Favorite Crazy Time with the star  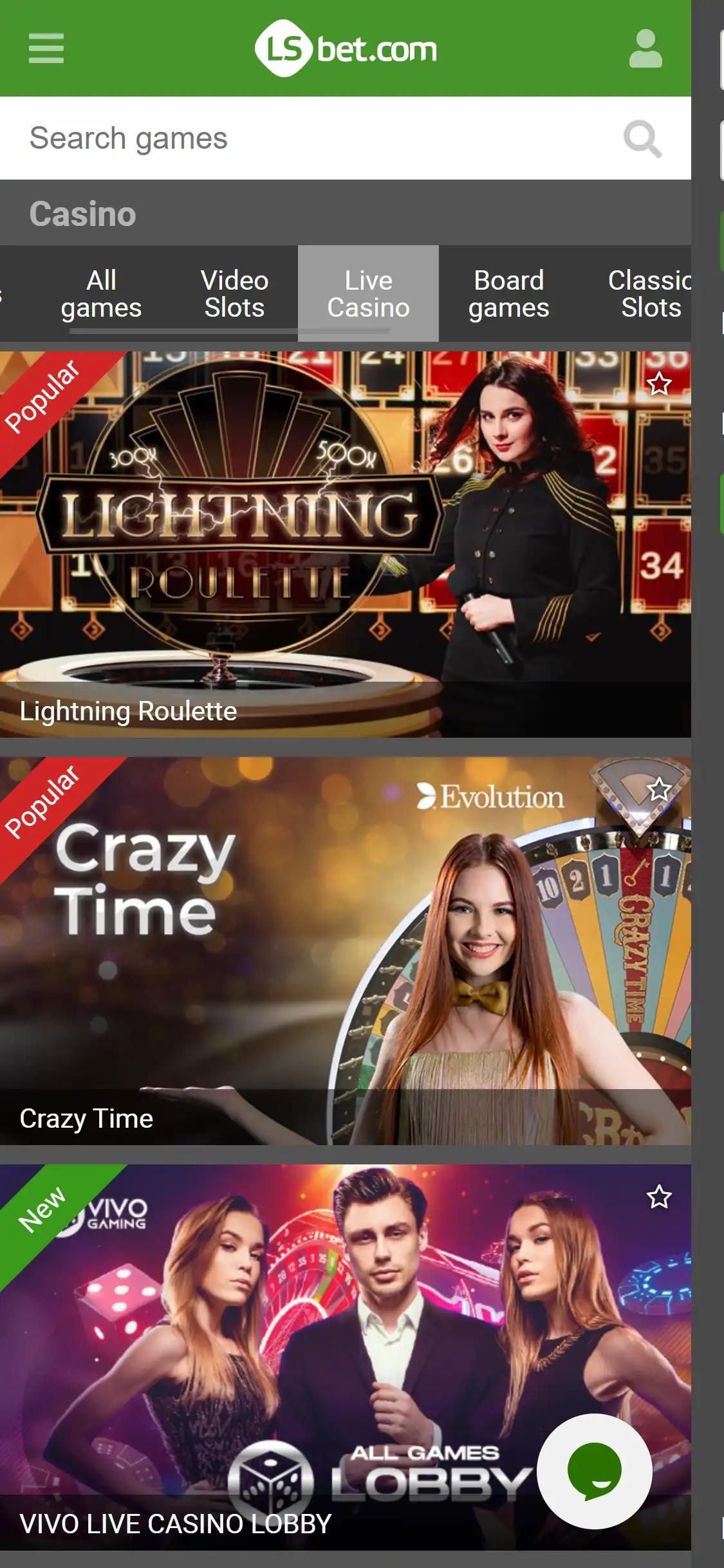pos(659,789)
